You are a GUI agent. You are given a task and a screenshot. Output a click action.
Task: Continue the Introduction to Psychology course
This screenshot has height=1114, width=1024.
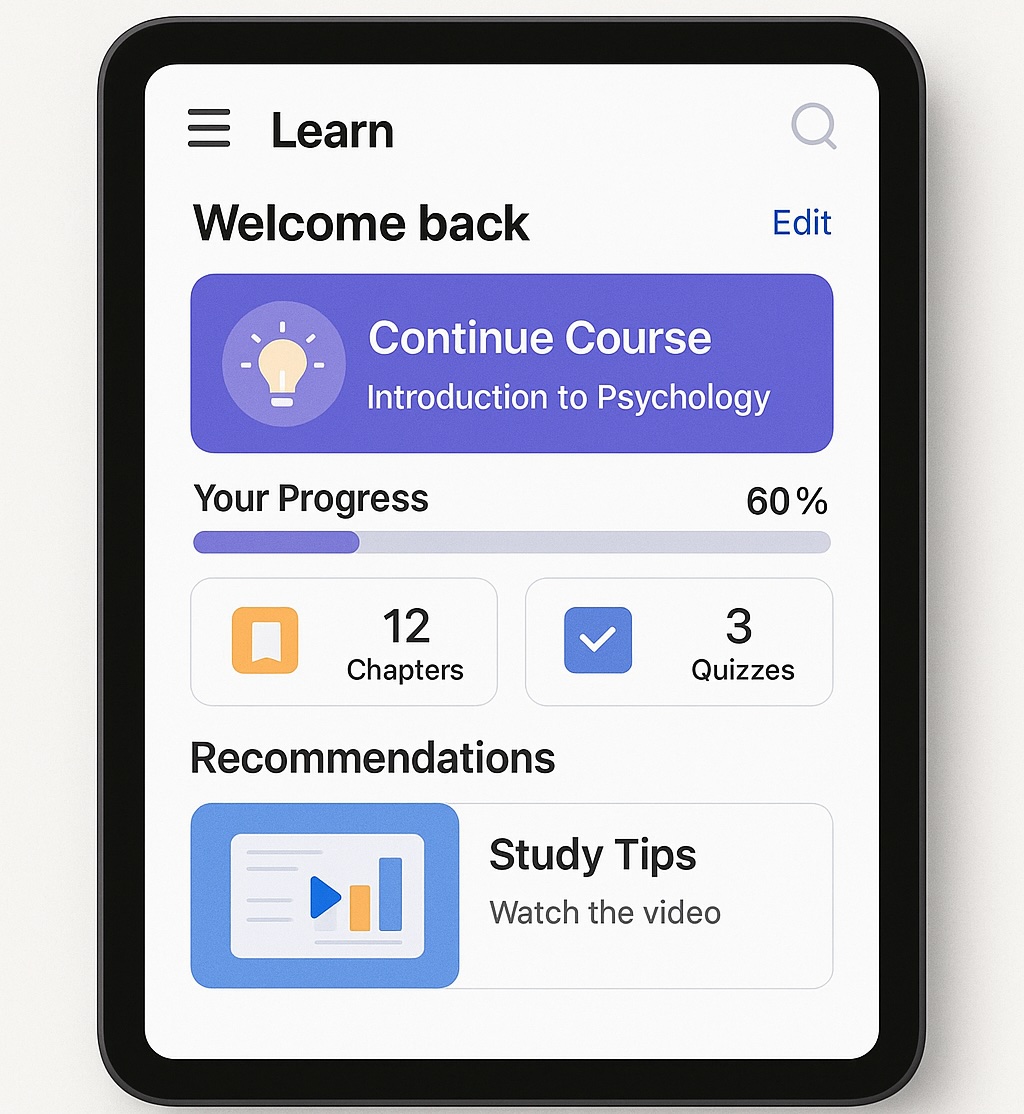point(511,364)
